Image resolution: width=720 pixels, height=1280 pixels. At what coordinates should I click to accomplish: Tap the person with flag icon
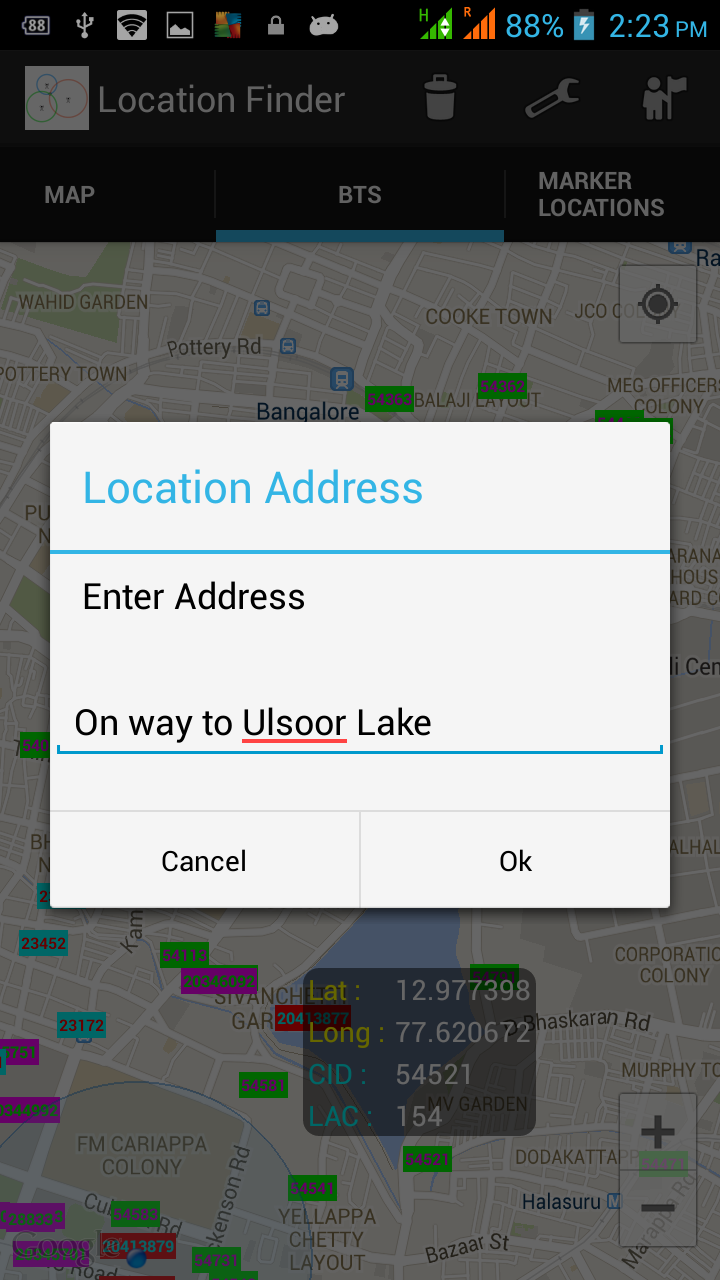pos(663,98)
